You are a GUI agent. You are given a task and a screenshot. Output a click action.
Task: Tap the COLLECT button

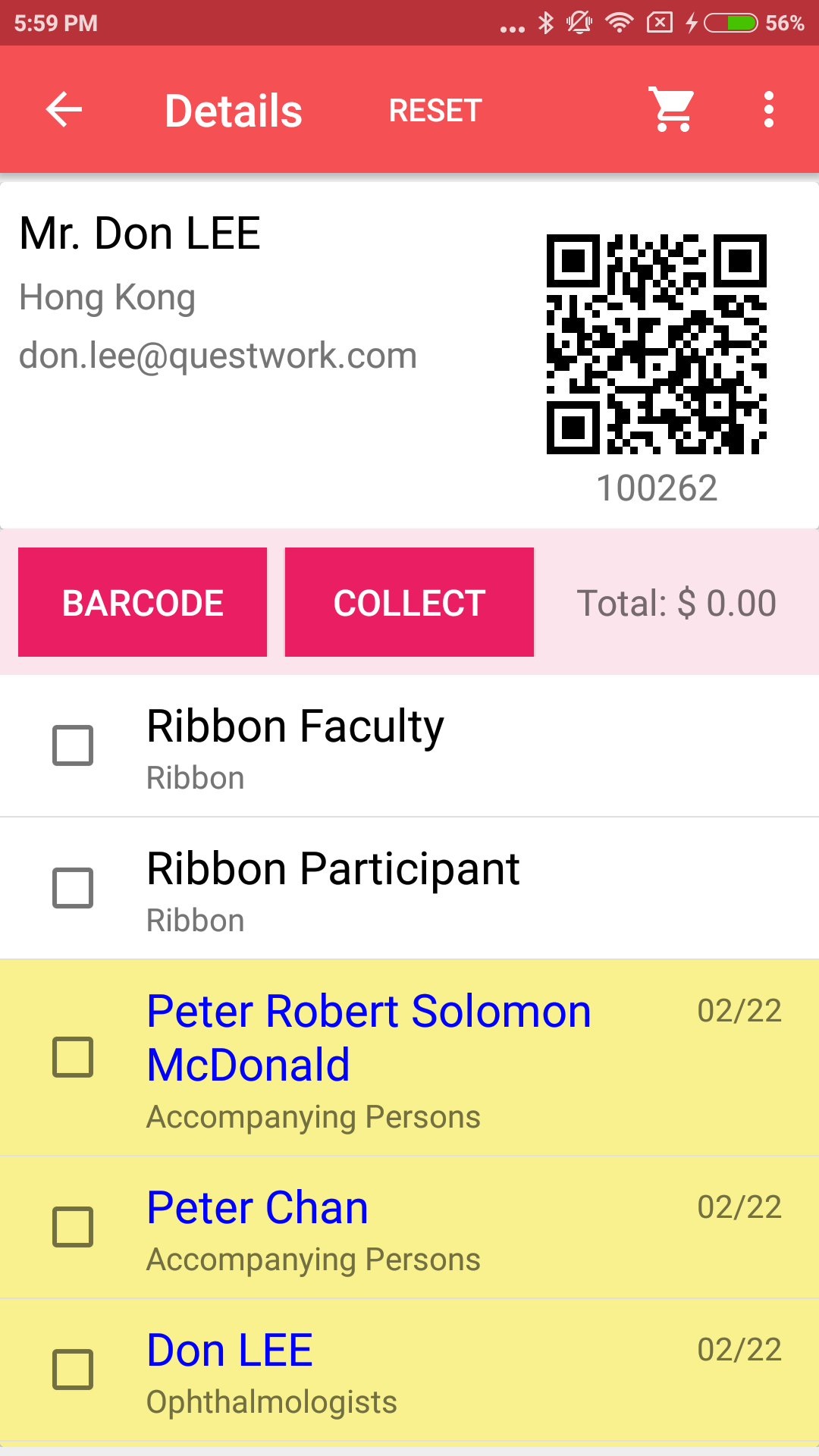409,602
